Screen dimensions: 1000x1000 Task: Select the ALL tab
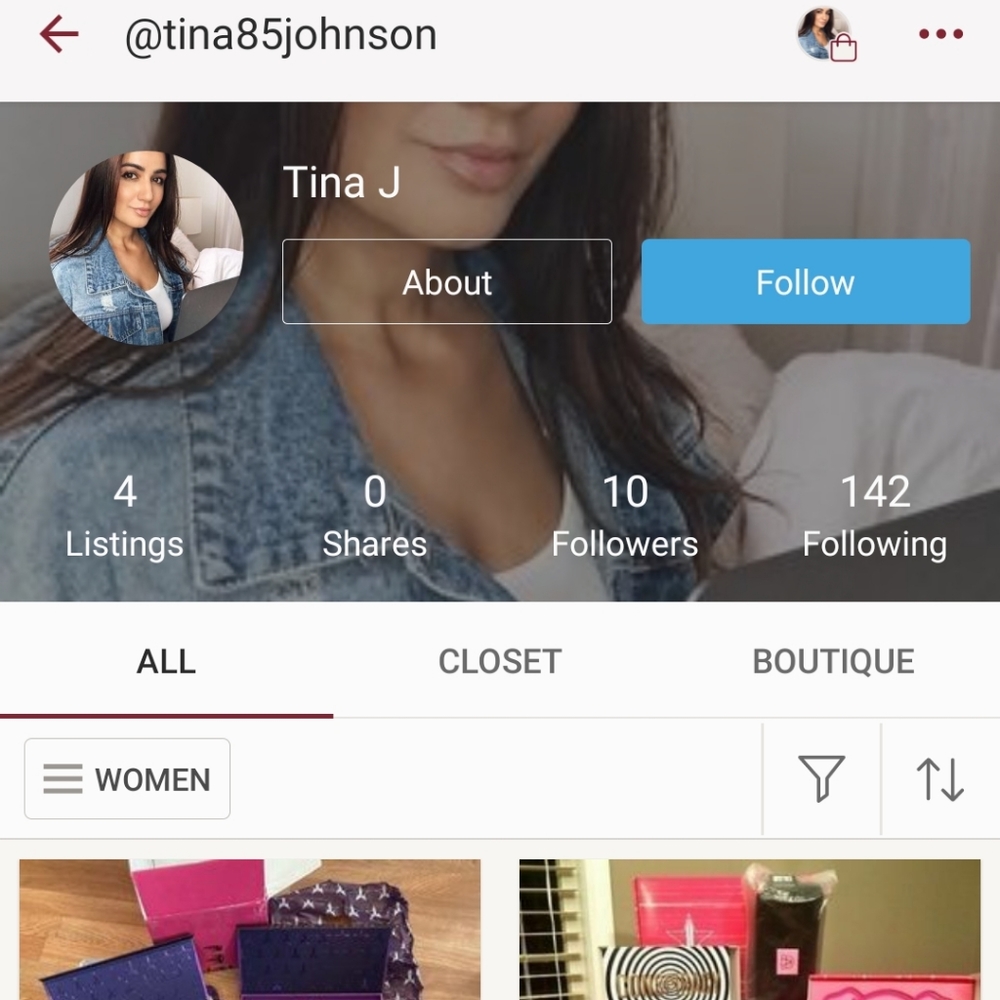click(166, 662)
